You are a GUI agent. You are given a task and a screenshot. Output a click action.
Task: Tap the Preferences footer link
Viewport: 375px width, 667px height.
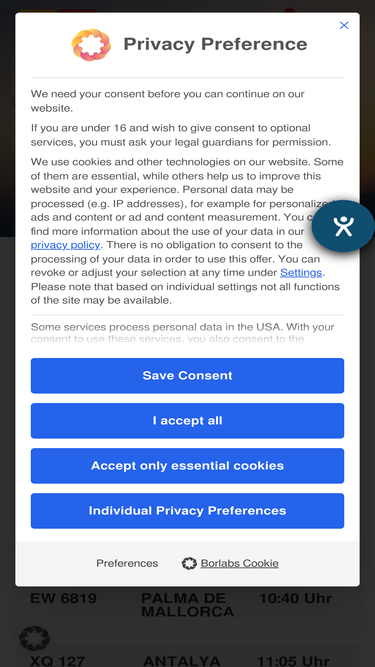127,563
